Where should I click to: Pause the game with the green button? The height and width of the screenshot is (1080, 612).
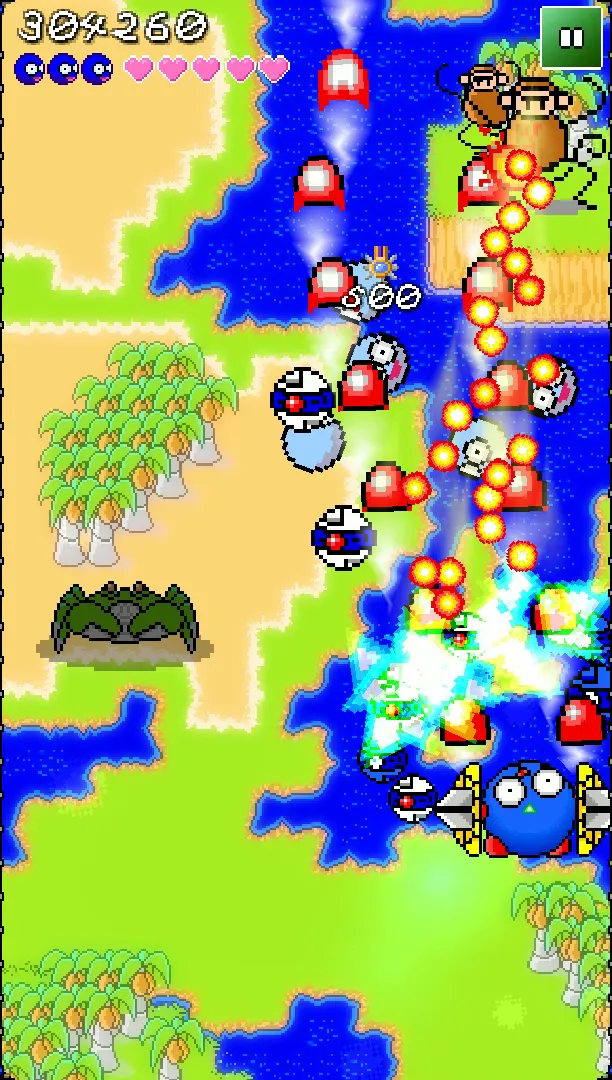tap(571, 38)
